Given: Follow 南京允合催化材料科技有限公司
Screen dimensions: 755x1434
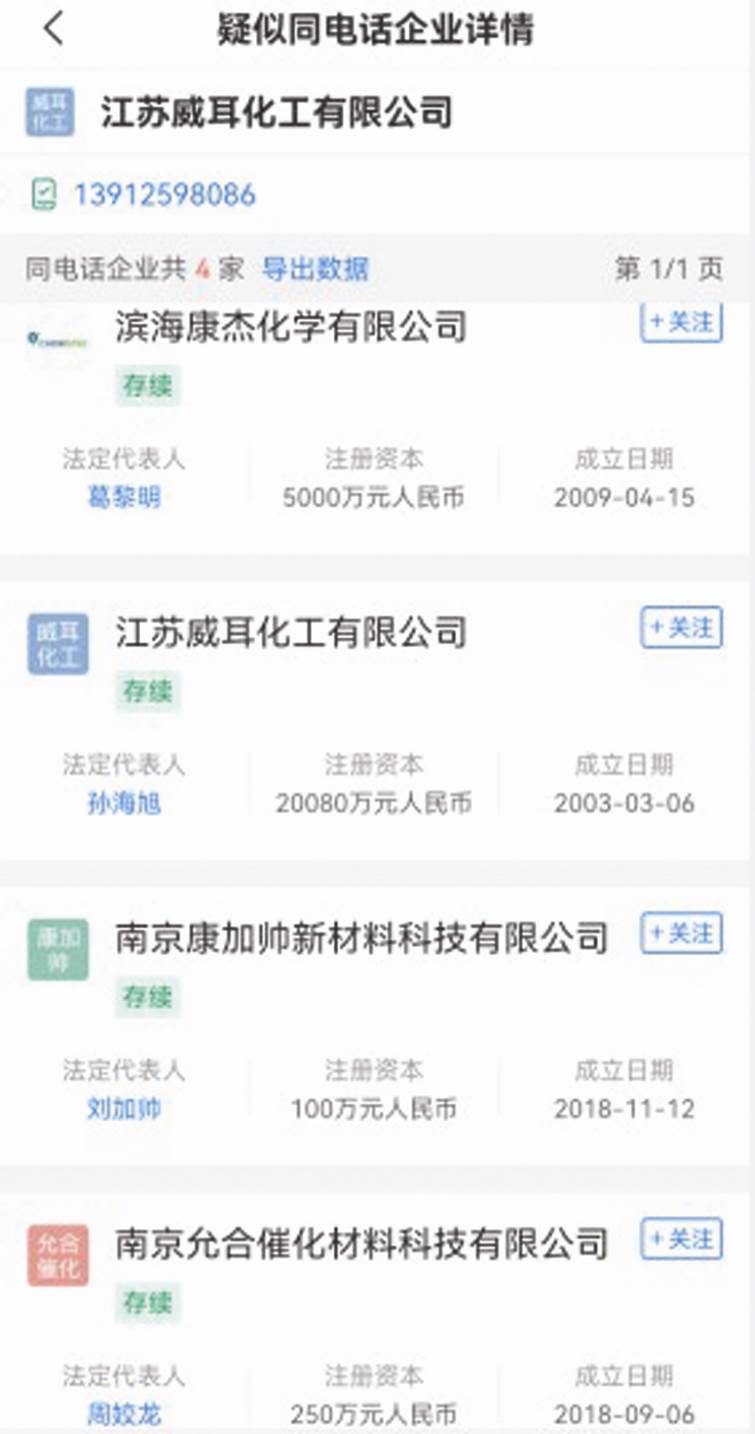Looking at the screenshot, I should 681,1240.
